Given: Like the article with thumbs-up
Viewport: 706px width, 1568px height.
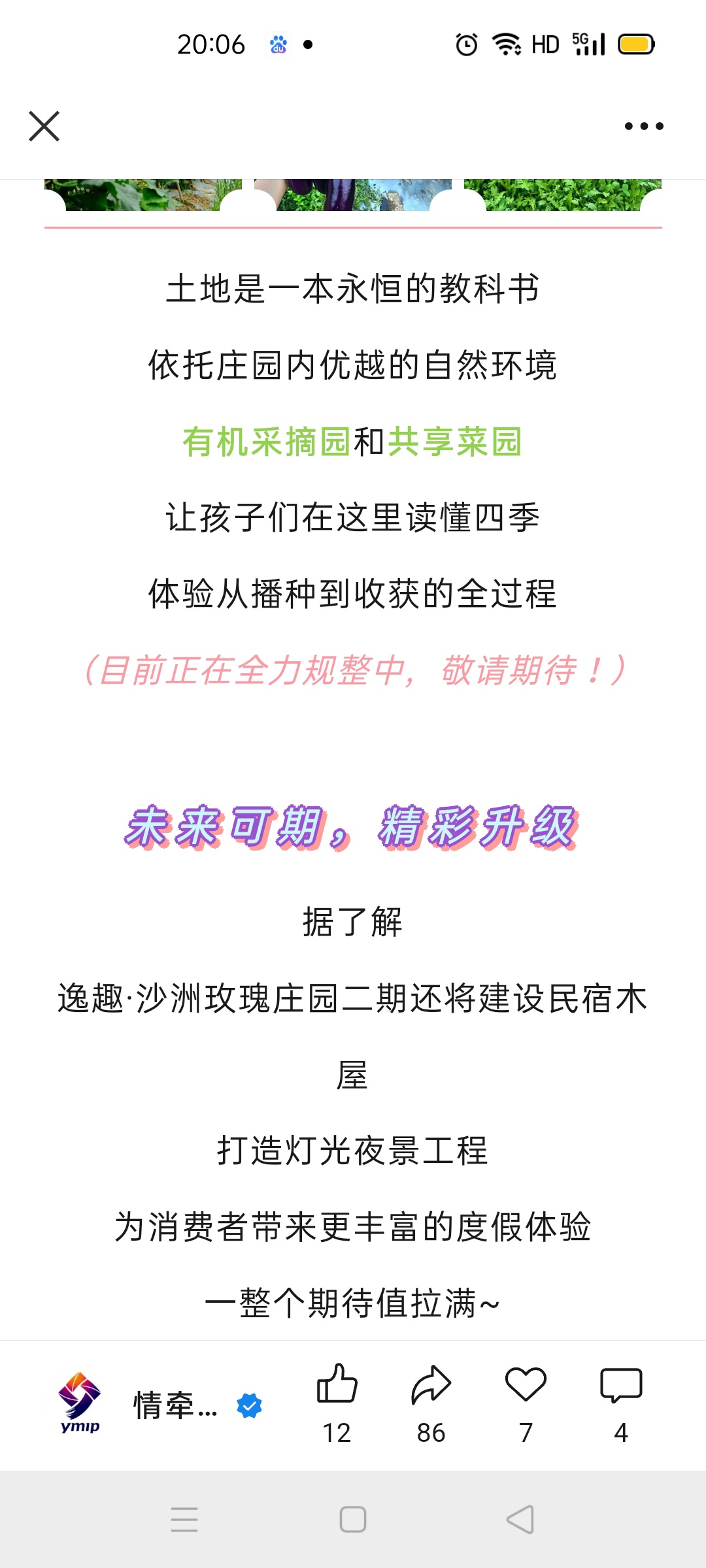Looking at the screenshot, I should click(x=337, y=1385).
